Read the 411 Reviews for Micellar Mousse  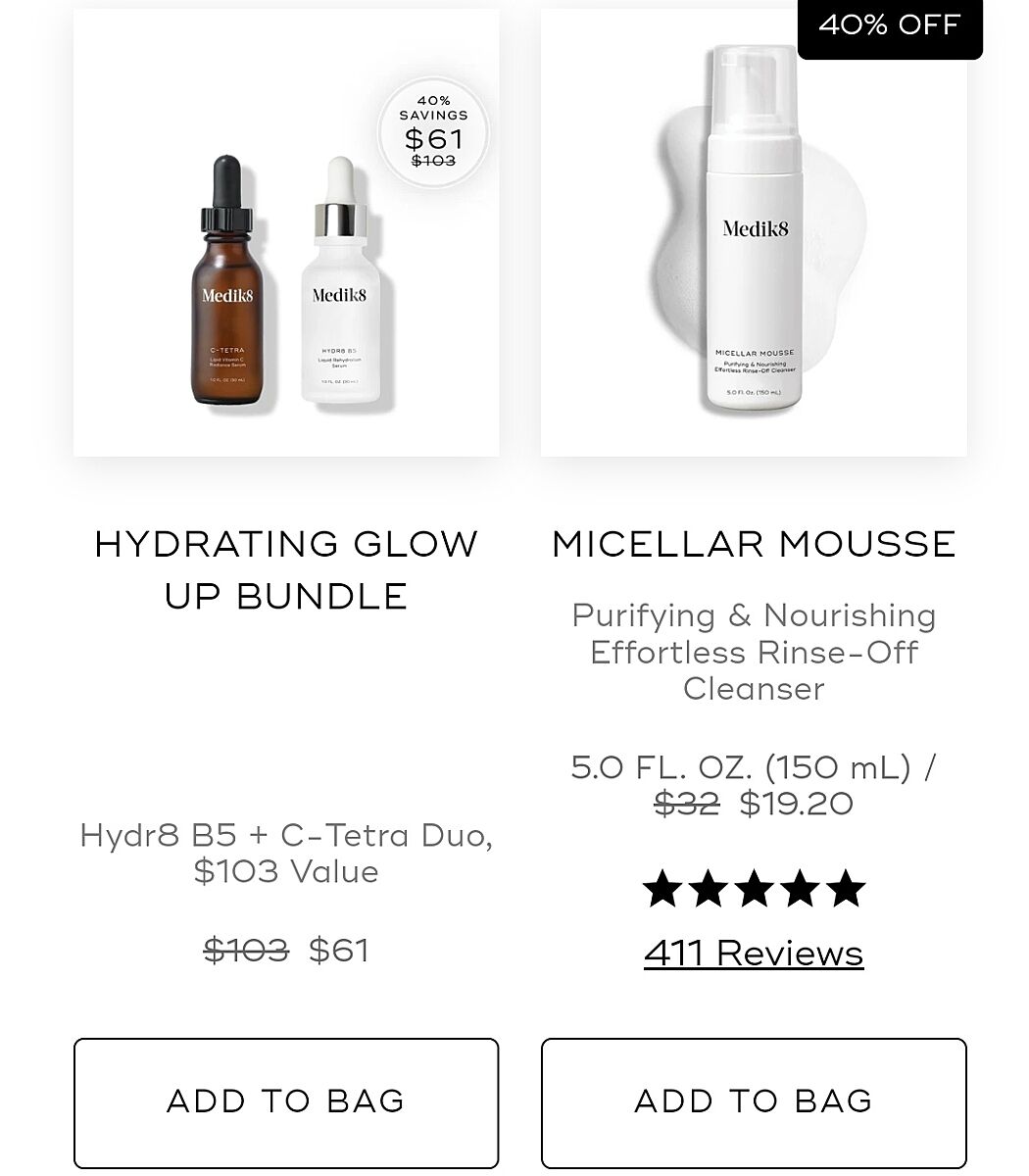click(753, 953)
